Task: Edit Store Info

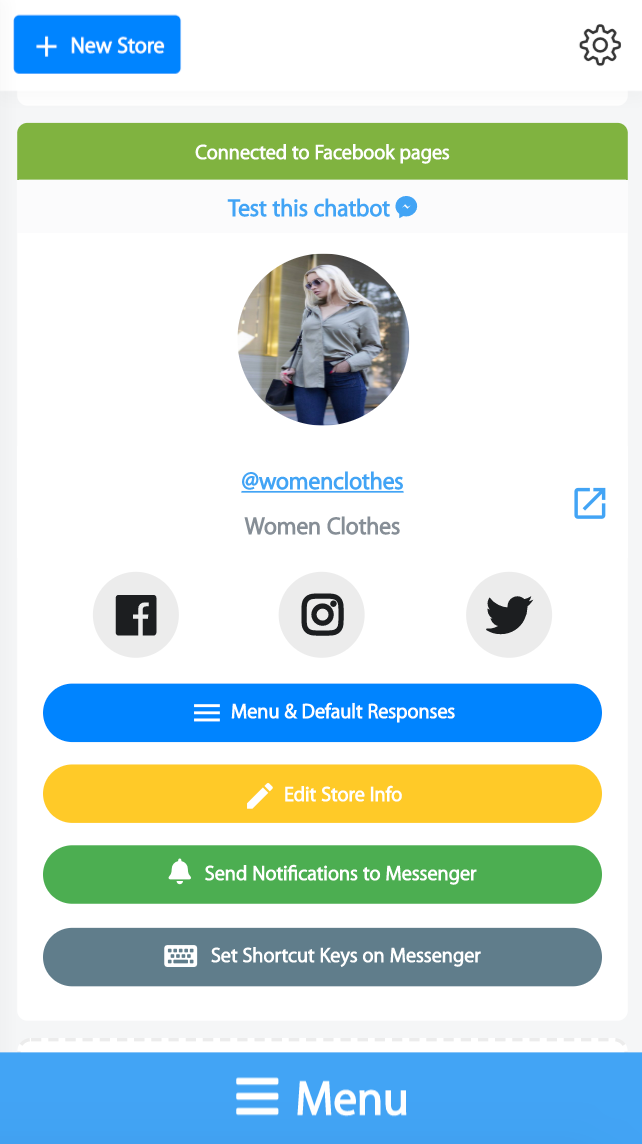Action: (322, 794)
